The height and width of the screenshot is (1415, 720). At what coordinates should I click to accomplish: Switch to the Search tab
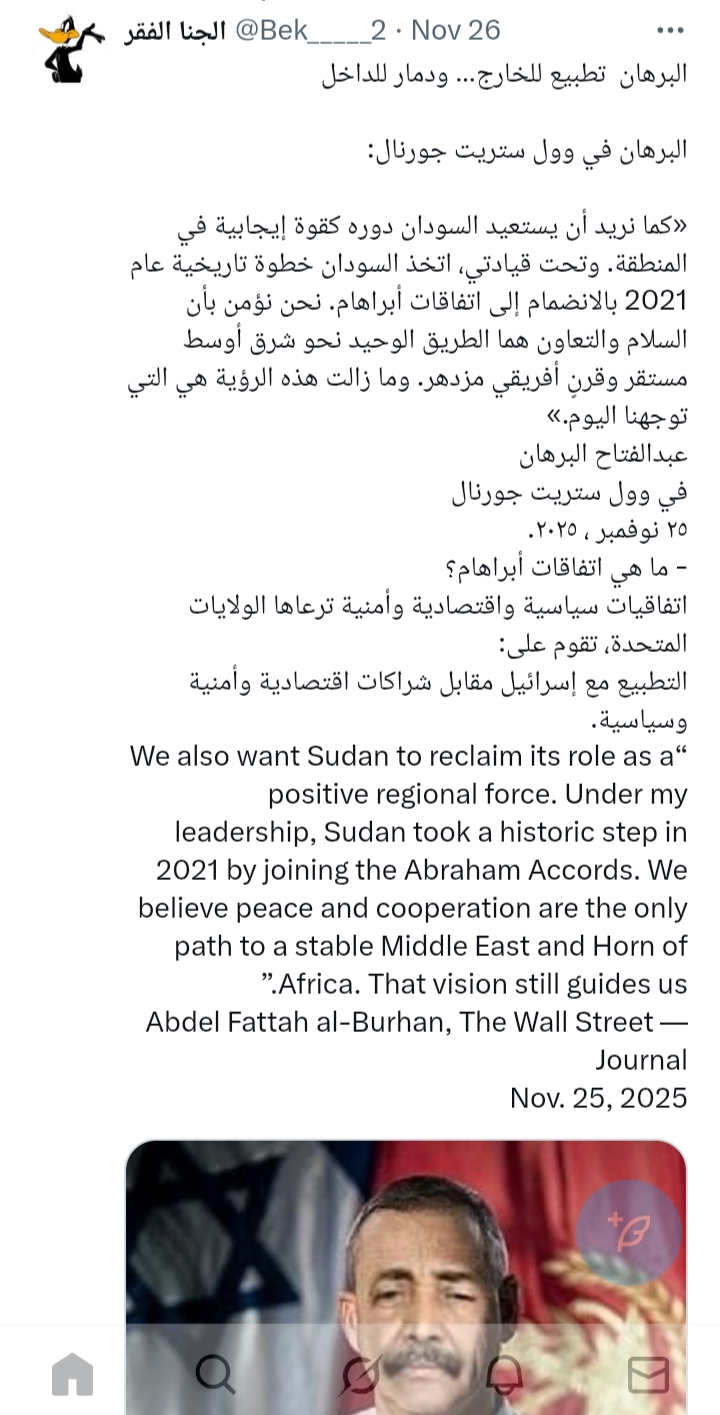tap(215, 1374)
